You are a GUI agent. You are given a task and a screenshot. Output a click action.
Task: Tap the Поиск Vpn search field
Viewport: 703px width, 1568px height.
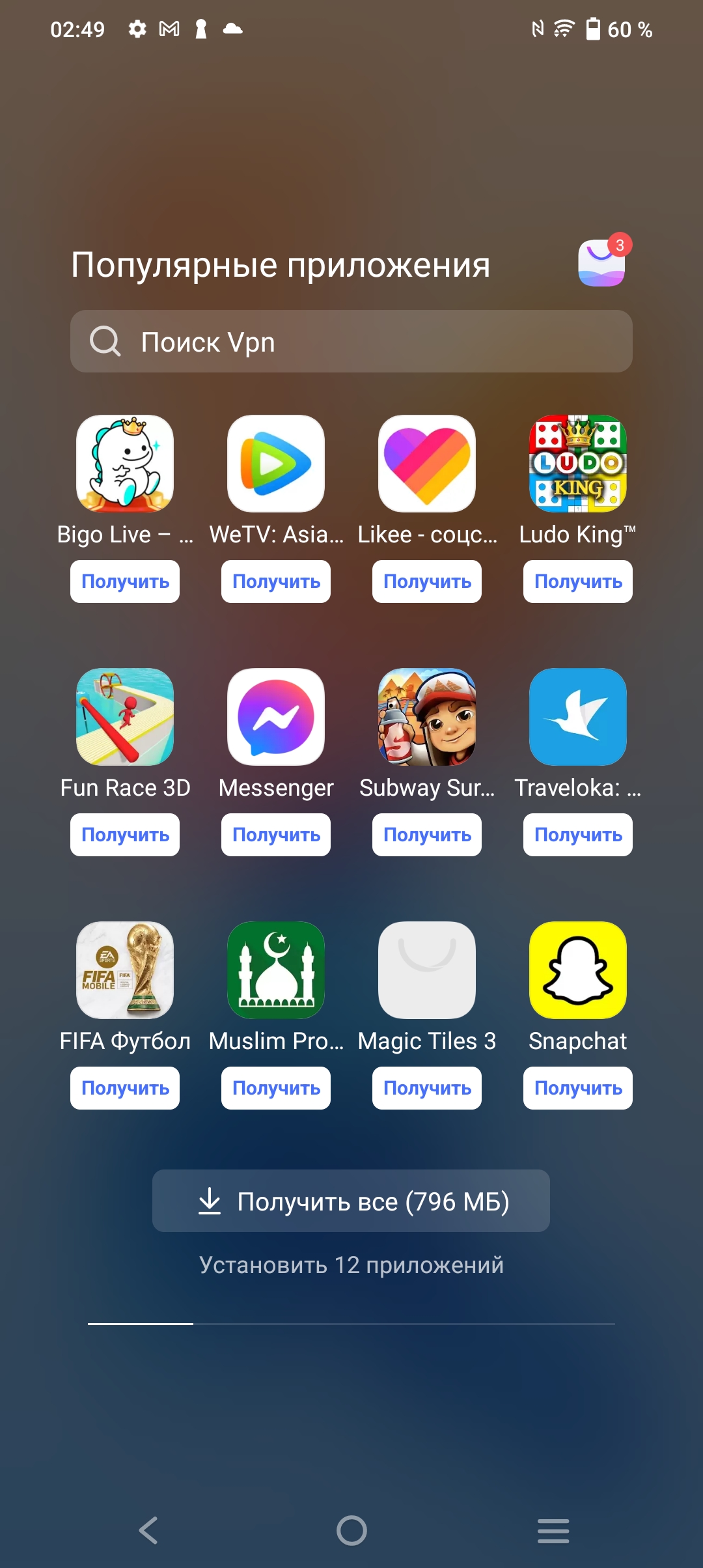(x=351, y=341)
